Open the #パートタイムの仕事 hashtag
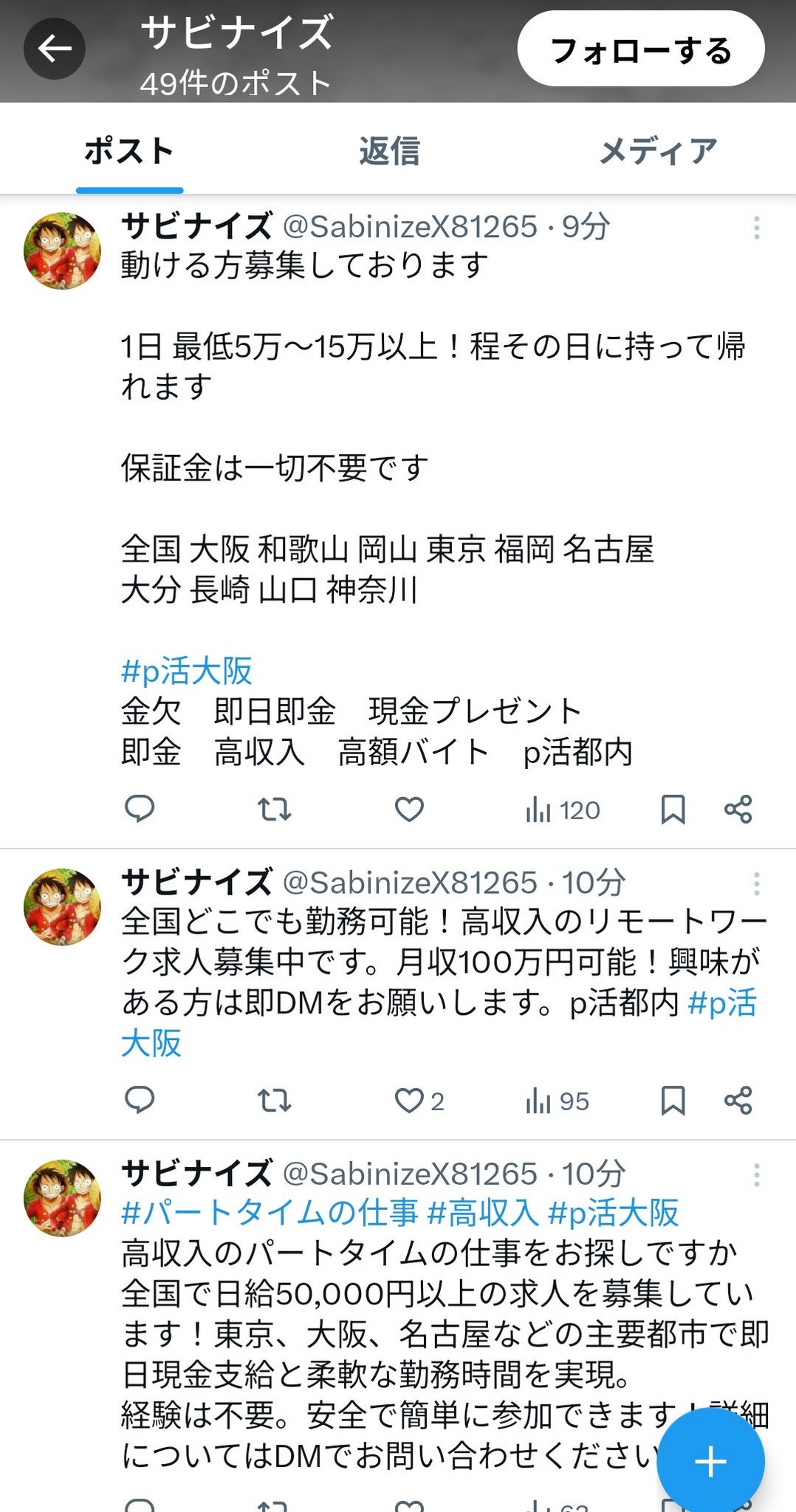Viewport: 796px width, 1512px height. 269,1213
